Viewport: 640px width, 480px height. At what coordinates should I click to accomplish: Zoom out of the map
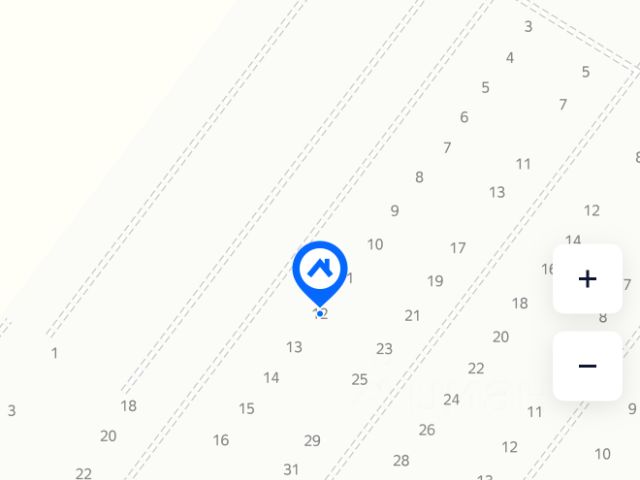point(587,366)
